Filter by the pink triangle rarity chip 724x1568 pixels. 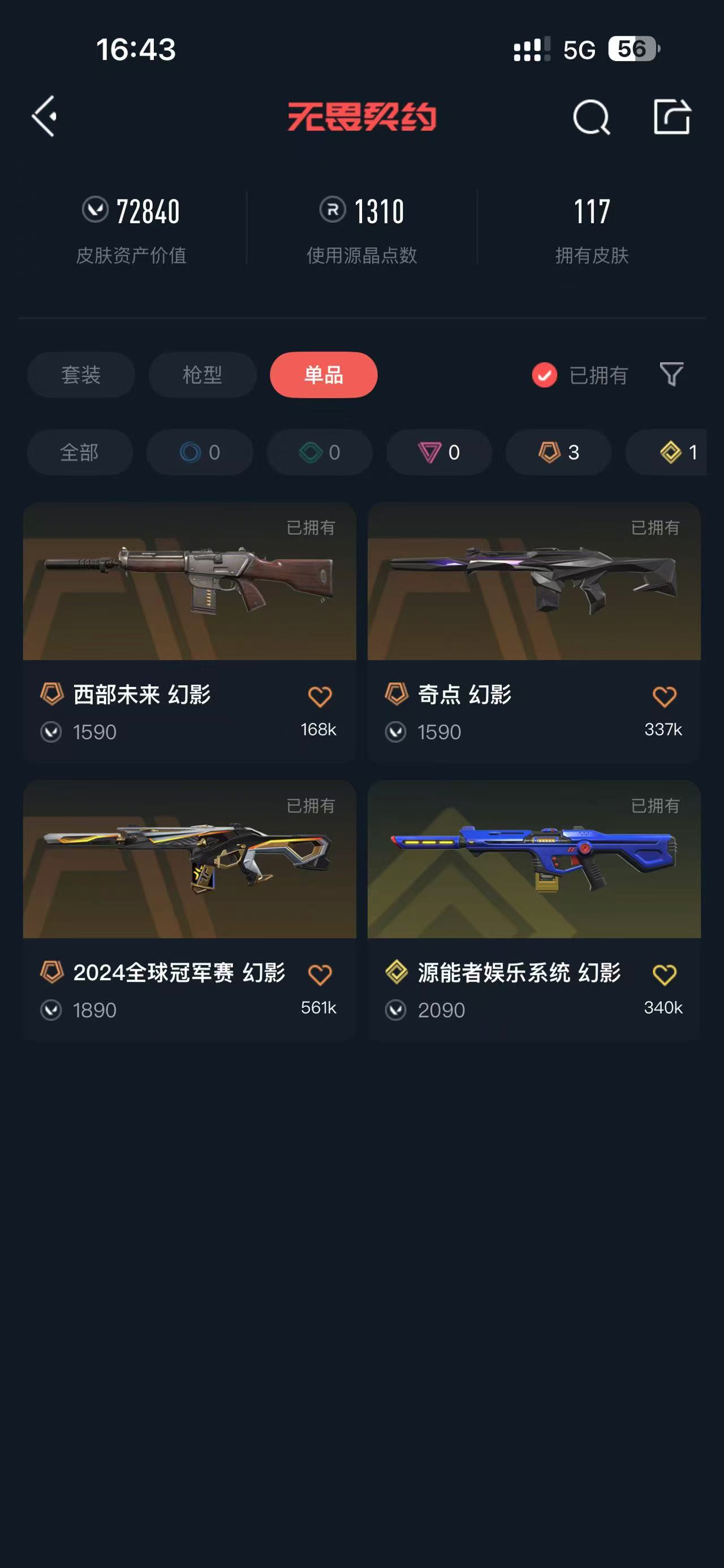point(439,452)
